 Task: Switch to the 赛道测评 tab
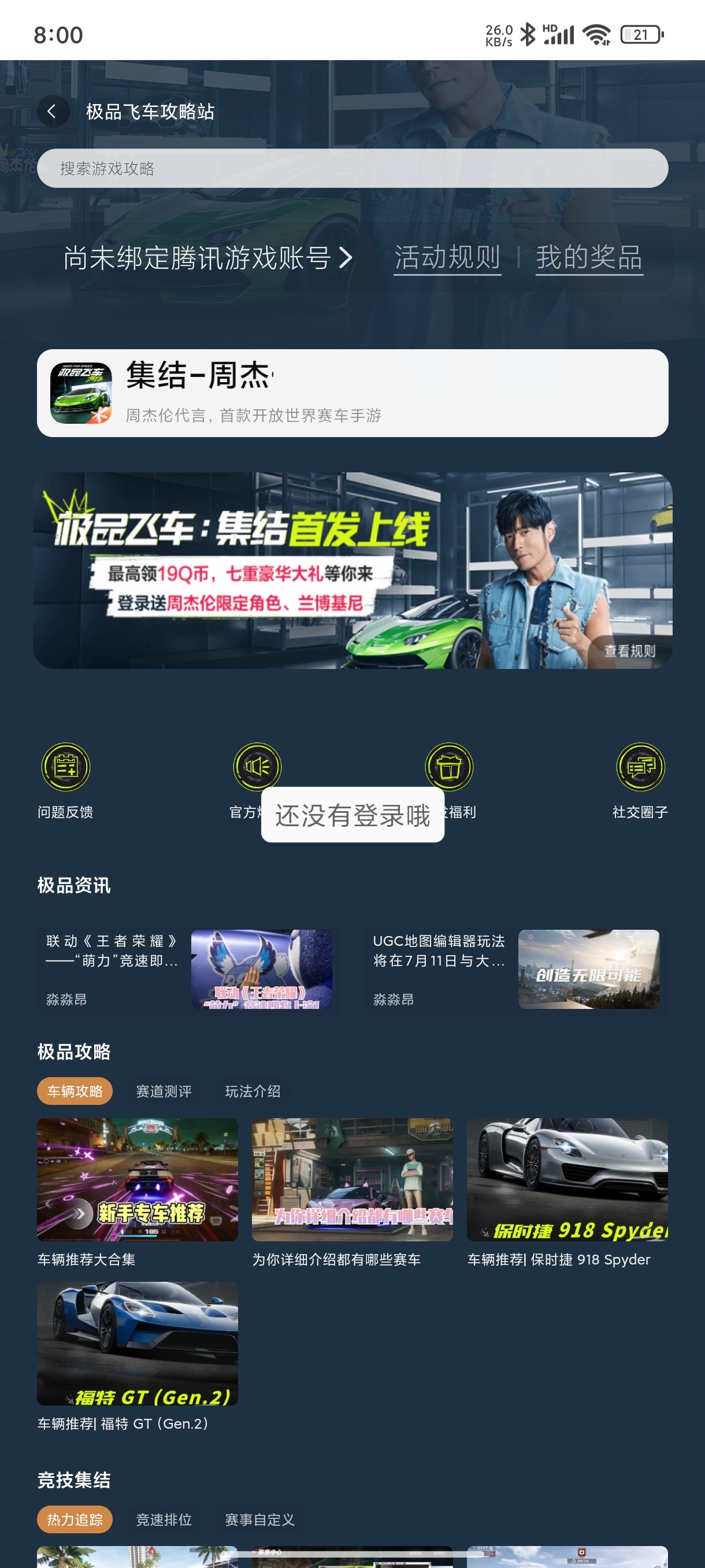[164, 1091]
